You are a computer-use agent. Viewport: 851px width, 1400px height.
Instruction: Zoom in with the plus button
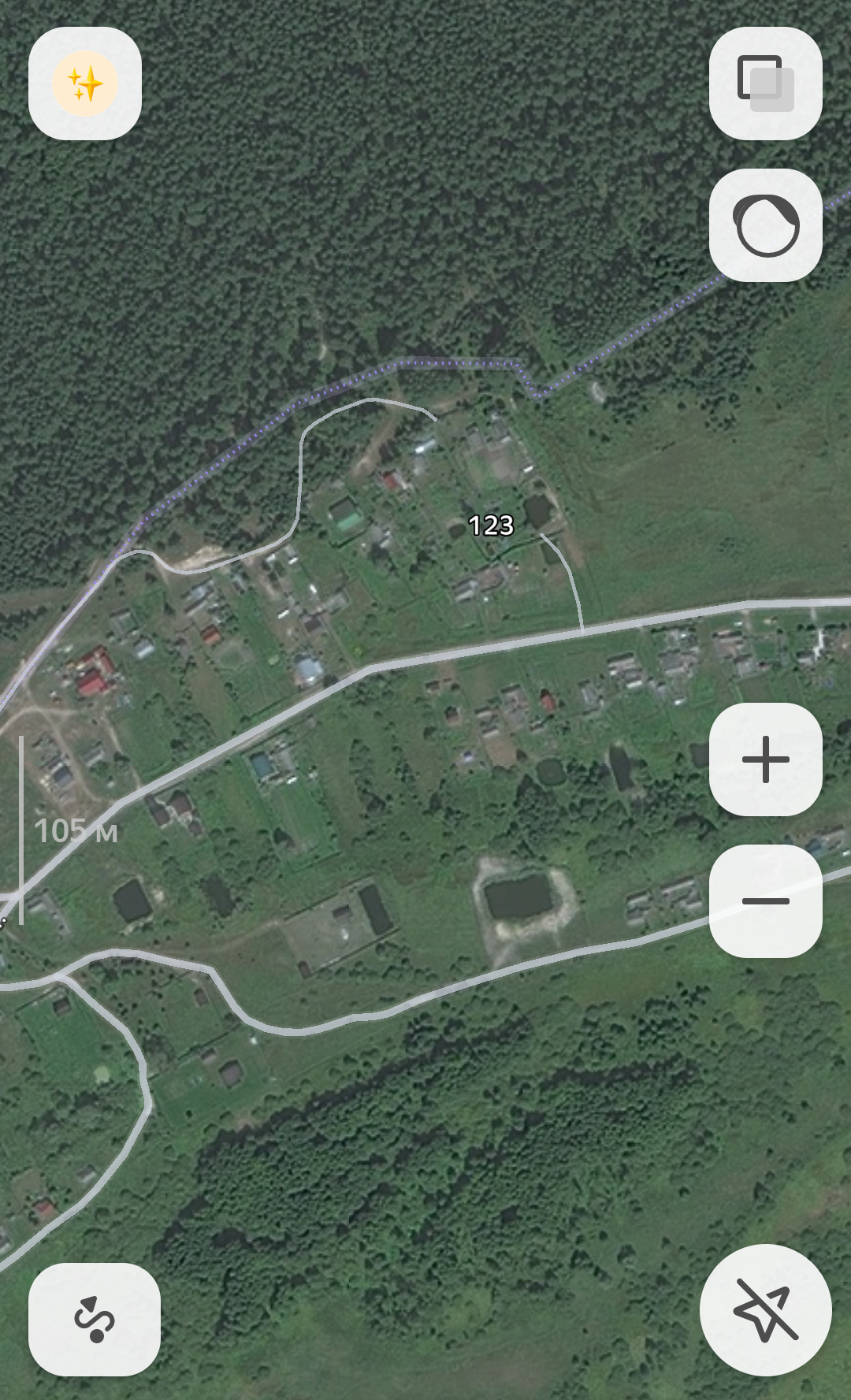point(765,759)
